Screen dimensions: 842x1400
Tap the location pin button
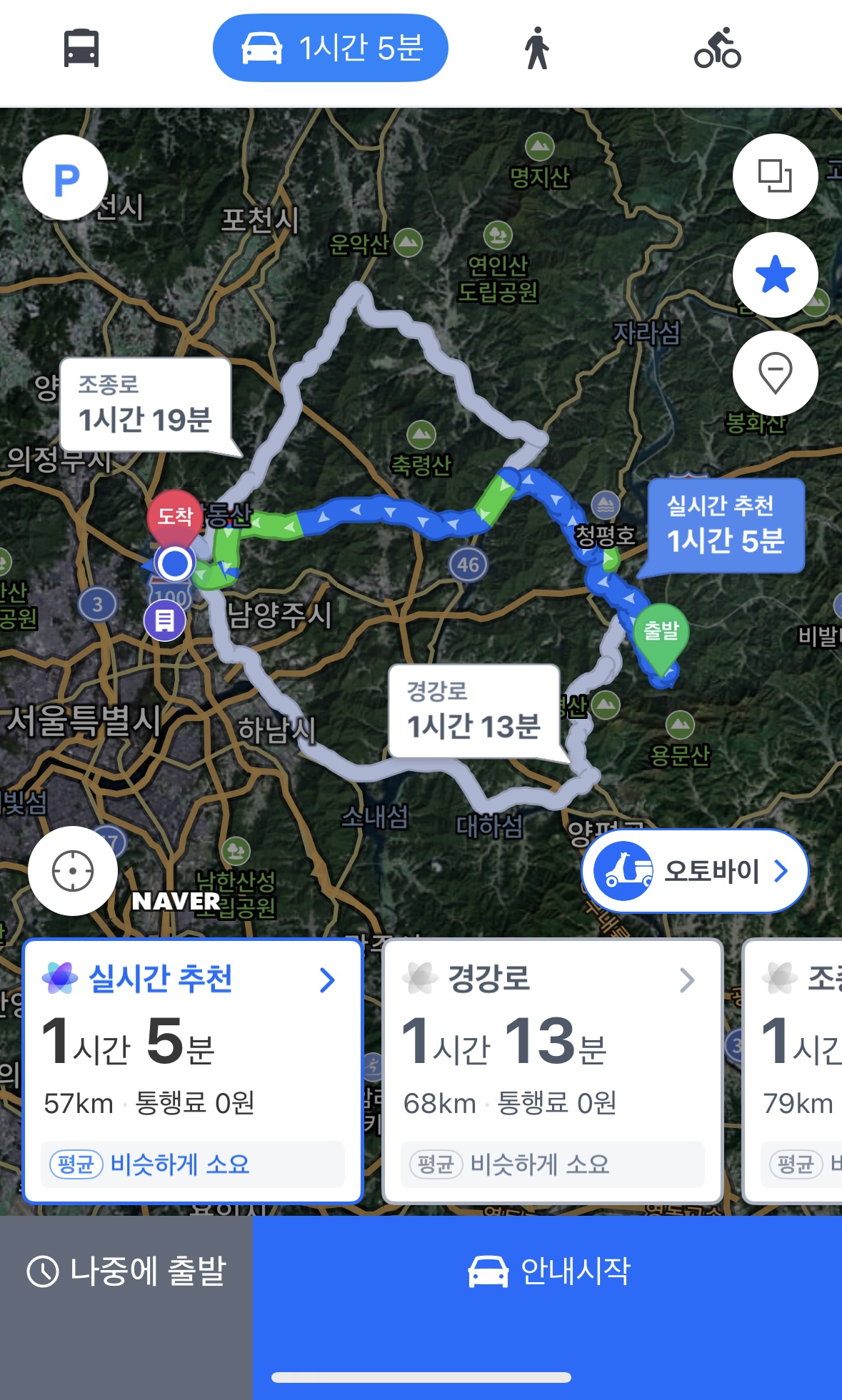(775, 373)
